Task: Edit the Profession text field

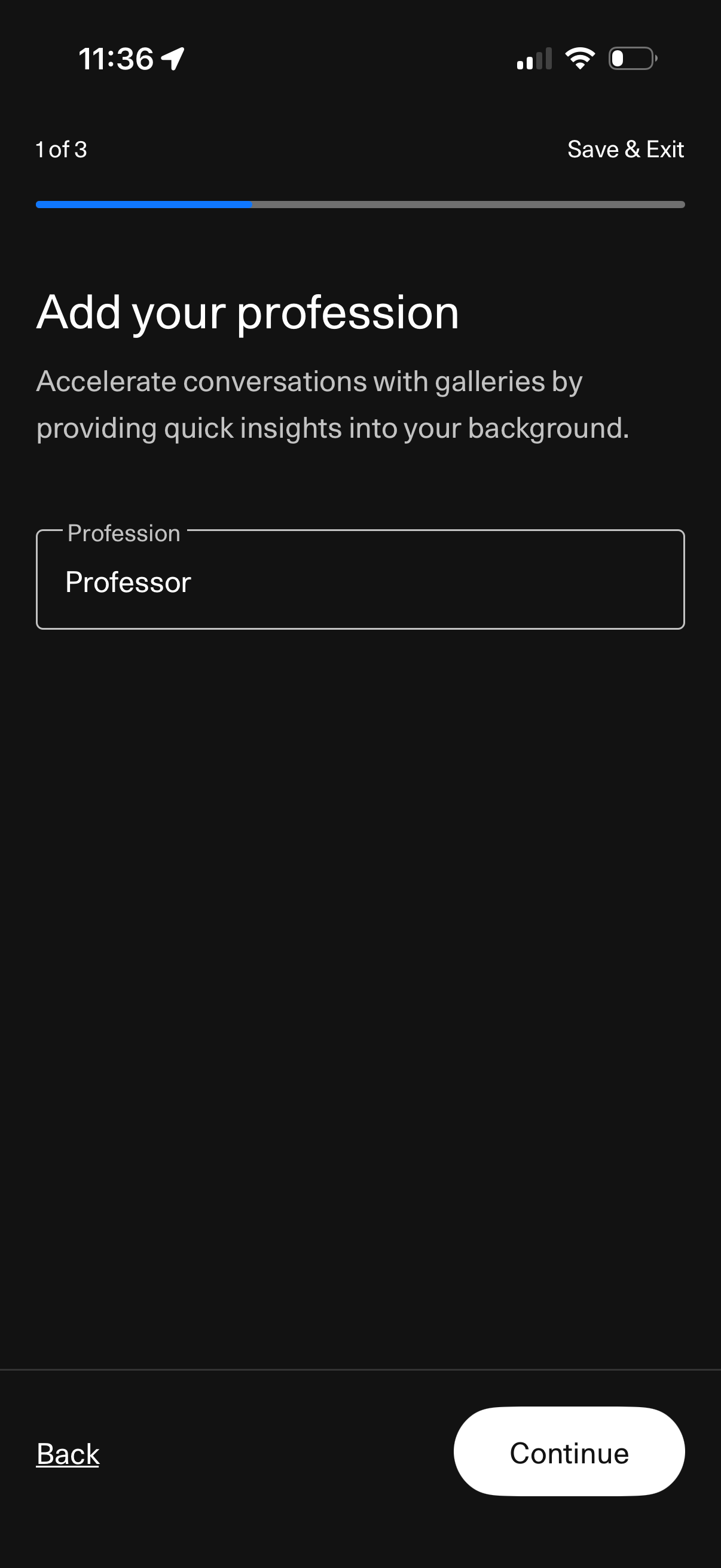Action: pyautogui.click(x=360, y=581)
